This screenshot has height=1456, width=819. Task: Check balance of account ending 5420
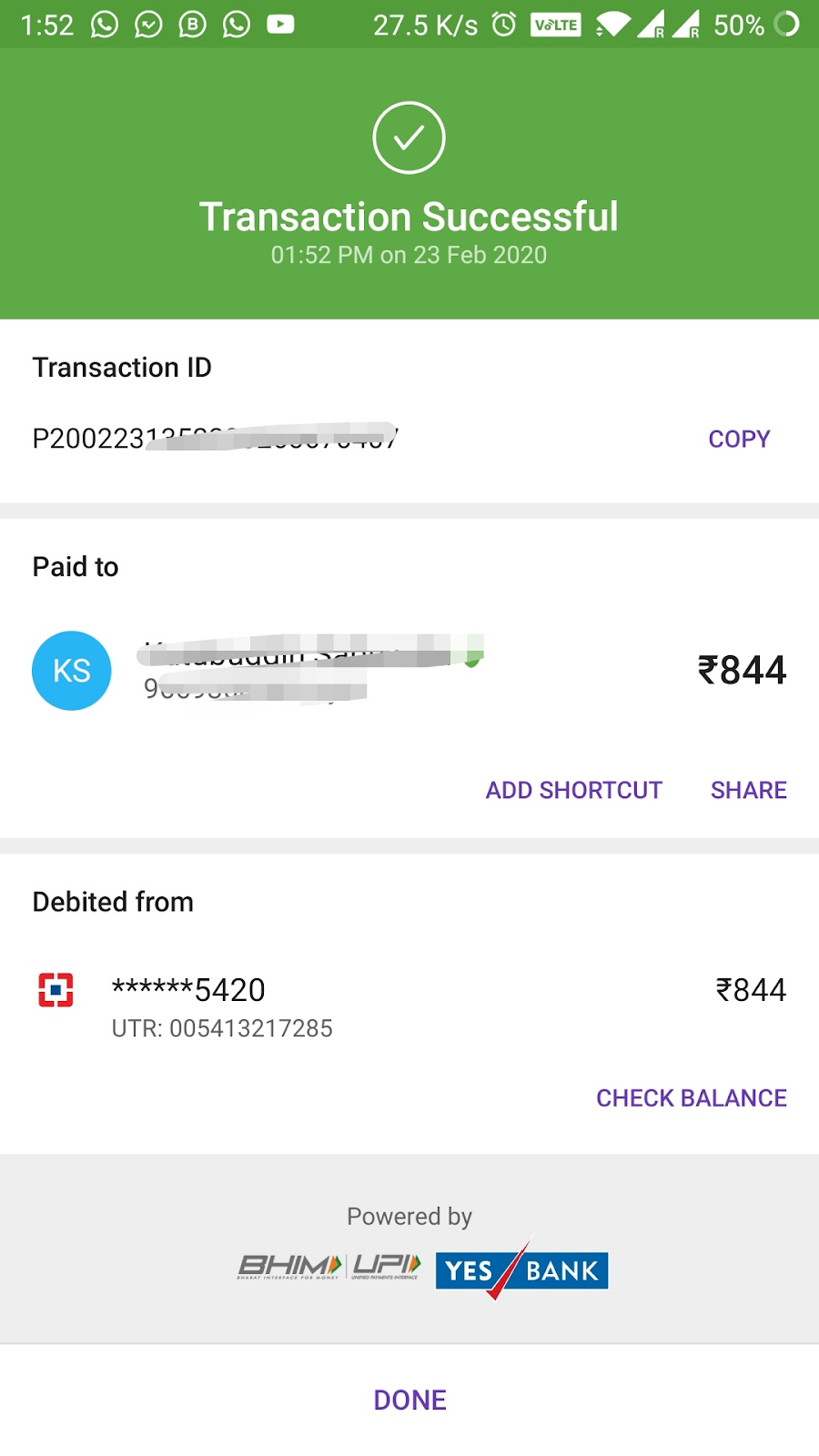point(692,1097)
